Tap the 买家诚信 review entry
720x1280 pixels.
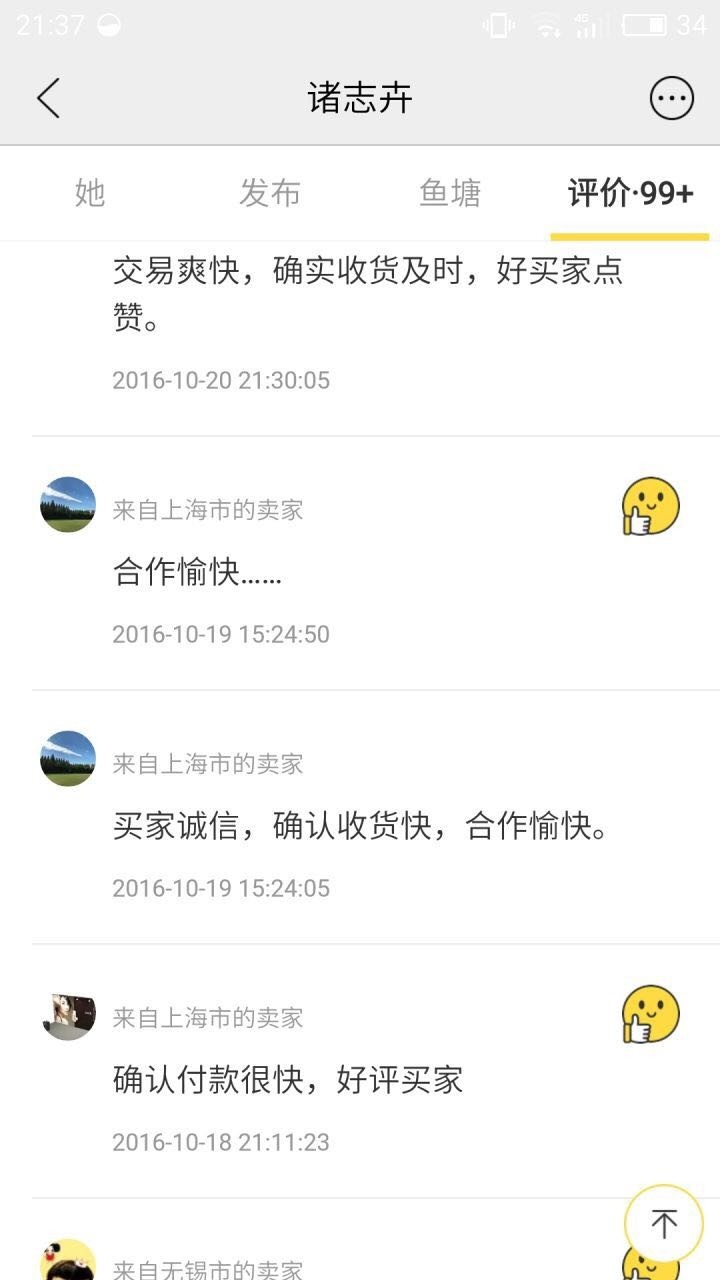pos(360,827)
